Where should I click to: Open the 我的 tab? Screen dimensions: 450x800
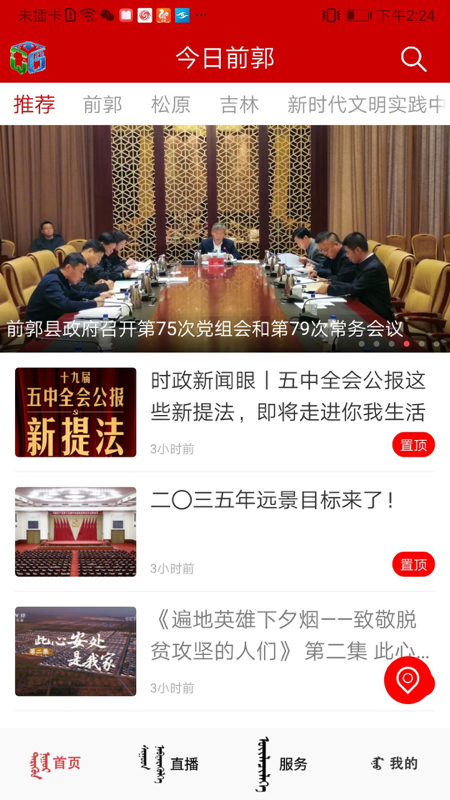(x=394, y=764)
